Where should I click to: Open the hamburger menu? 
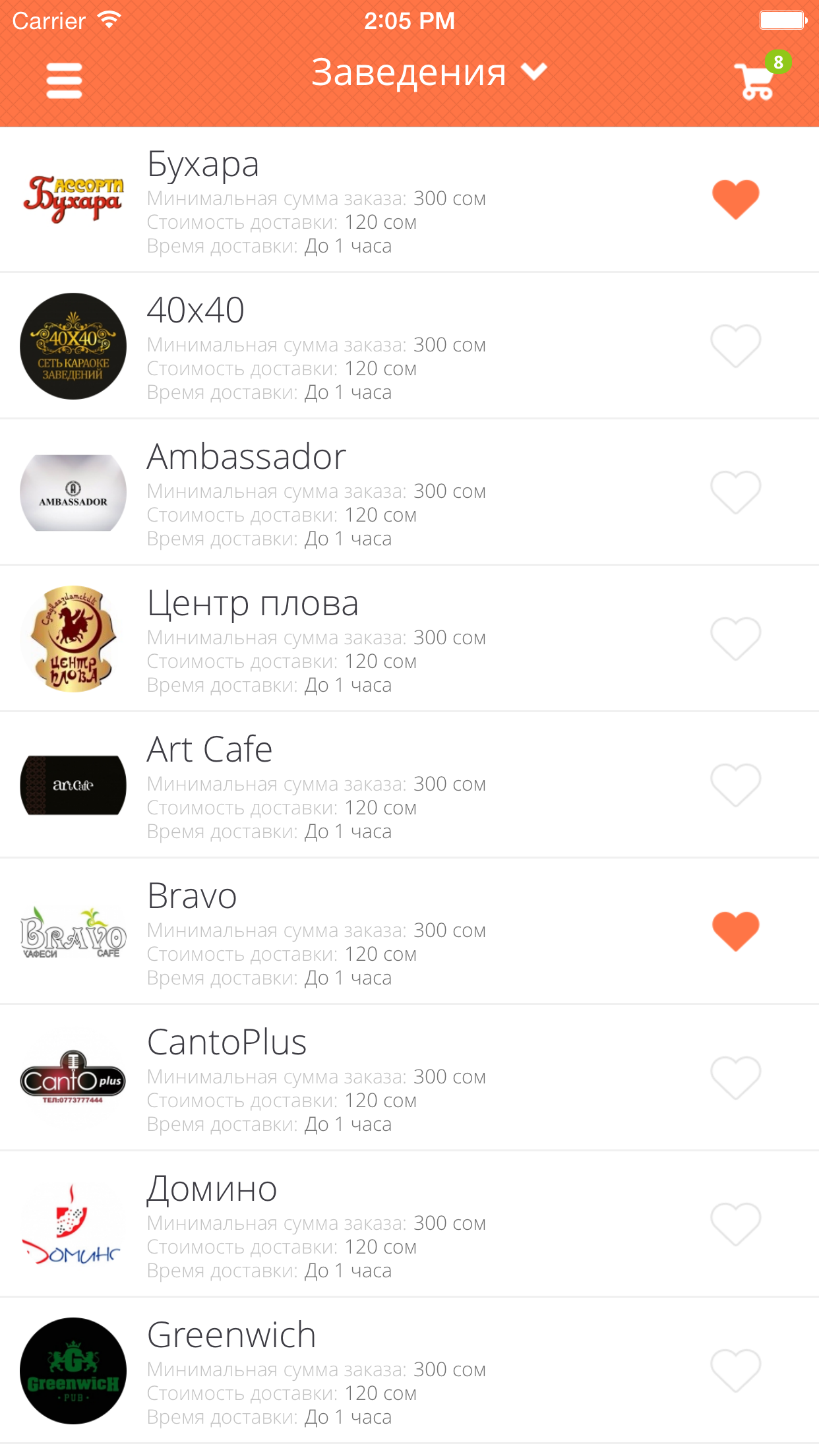(x=64, y=80)
